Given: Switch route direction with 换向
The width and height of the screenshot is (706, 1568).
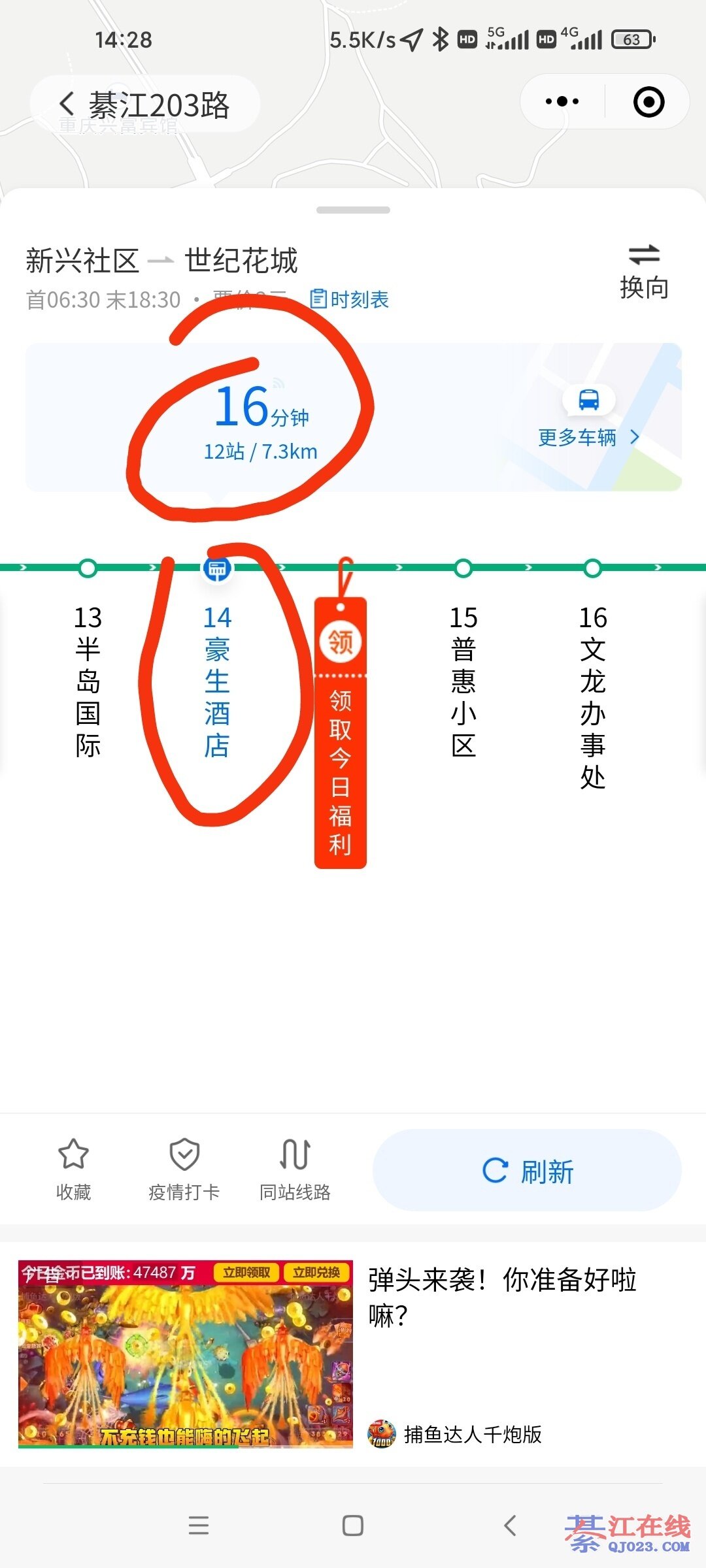Looking at the screenshot, I should [644, 272].
